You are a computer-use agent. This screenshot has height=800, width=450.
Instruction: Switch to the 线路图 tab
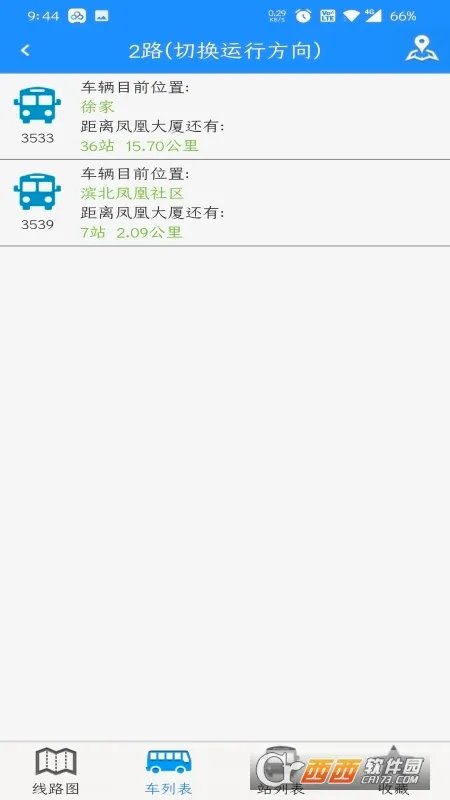56,771
